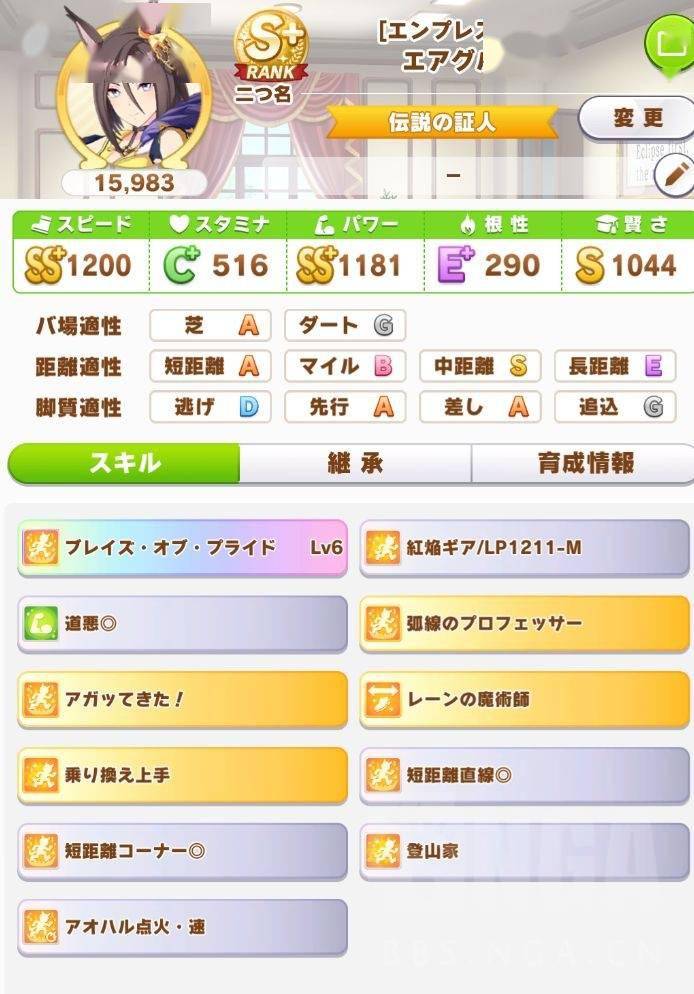
Task: Open the green speech bubble icon
Action: pos(668,43)
